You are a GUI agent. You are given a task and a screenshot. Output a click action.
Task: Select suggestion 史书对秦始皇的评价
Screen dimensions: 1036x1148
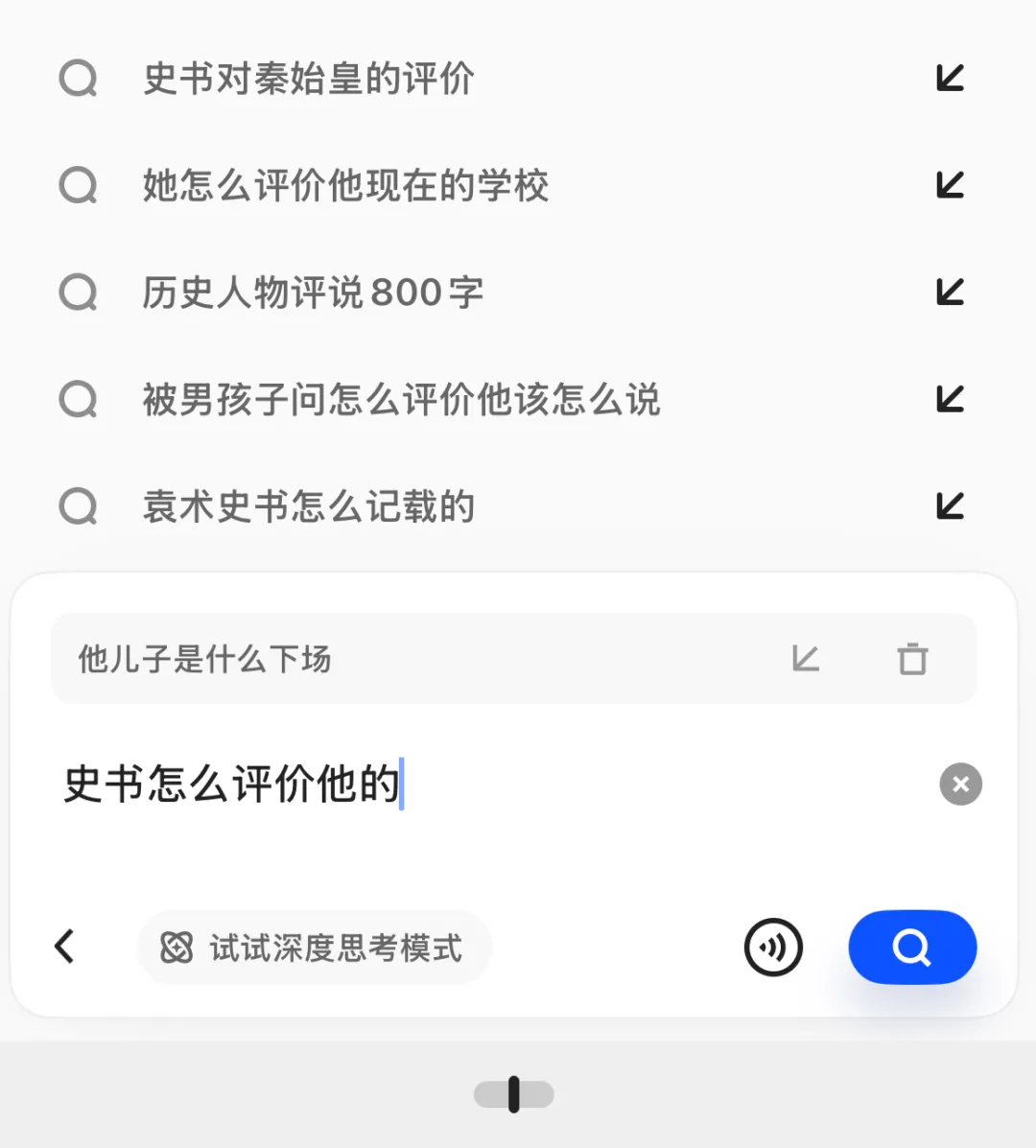click(309, 79)
